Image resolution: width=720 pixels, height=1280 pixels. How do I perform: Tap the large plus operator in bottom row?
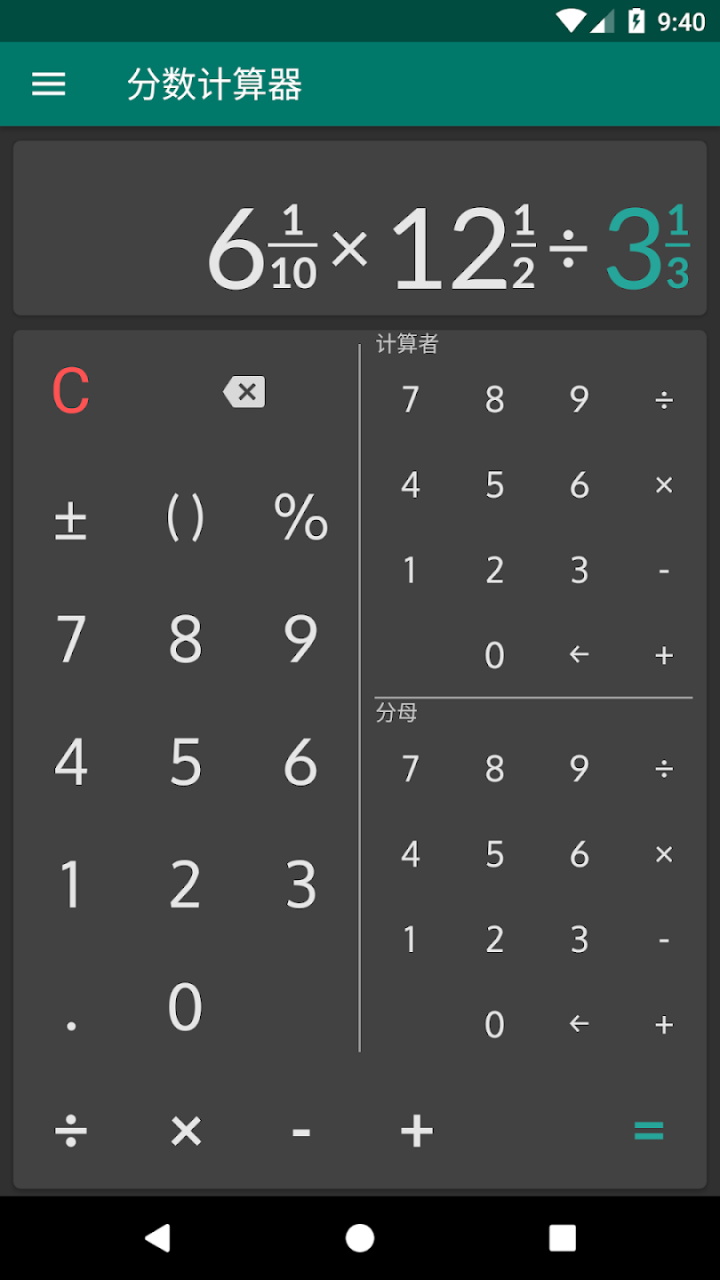[416, 1131]
